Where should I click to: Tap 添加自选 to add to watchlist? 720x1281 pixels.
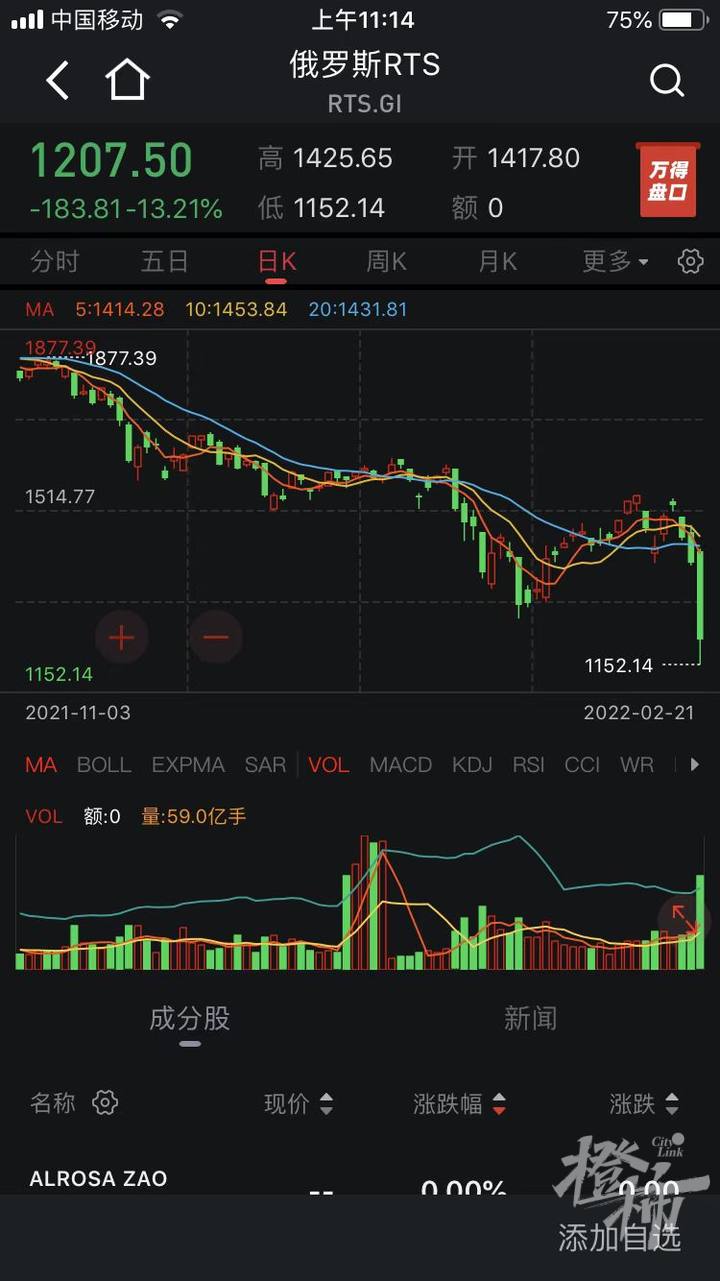point(619,1237)
